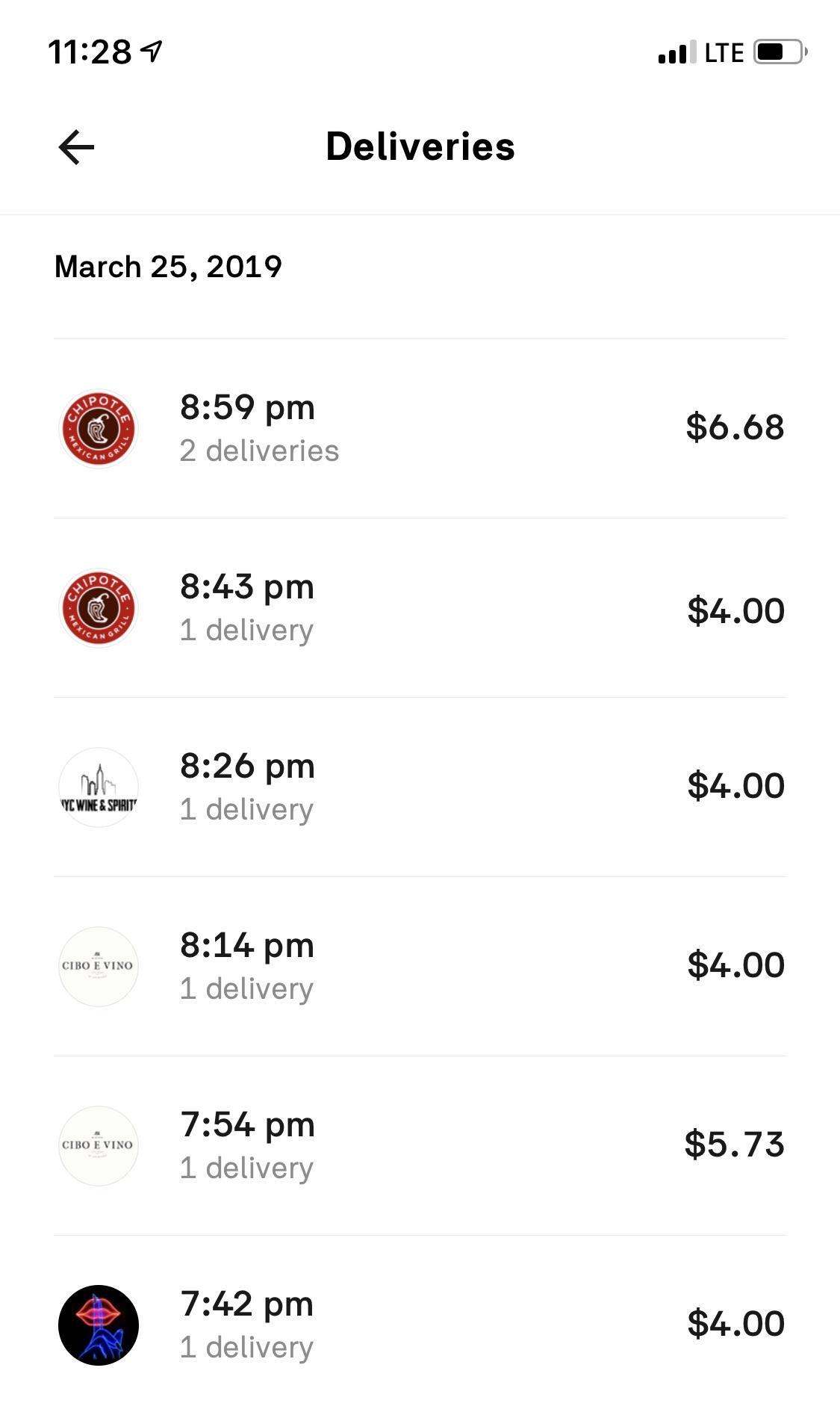Screen dimensions: 840x1412
Task: Click the NYC Wine & Spirits store logo
Action: point(98,787)
